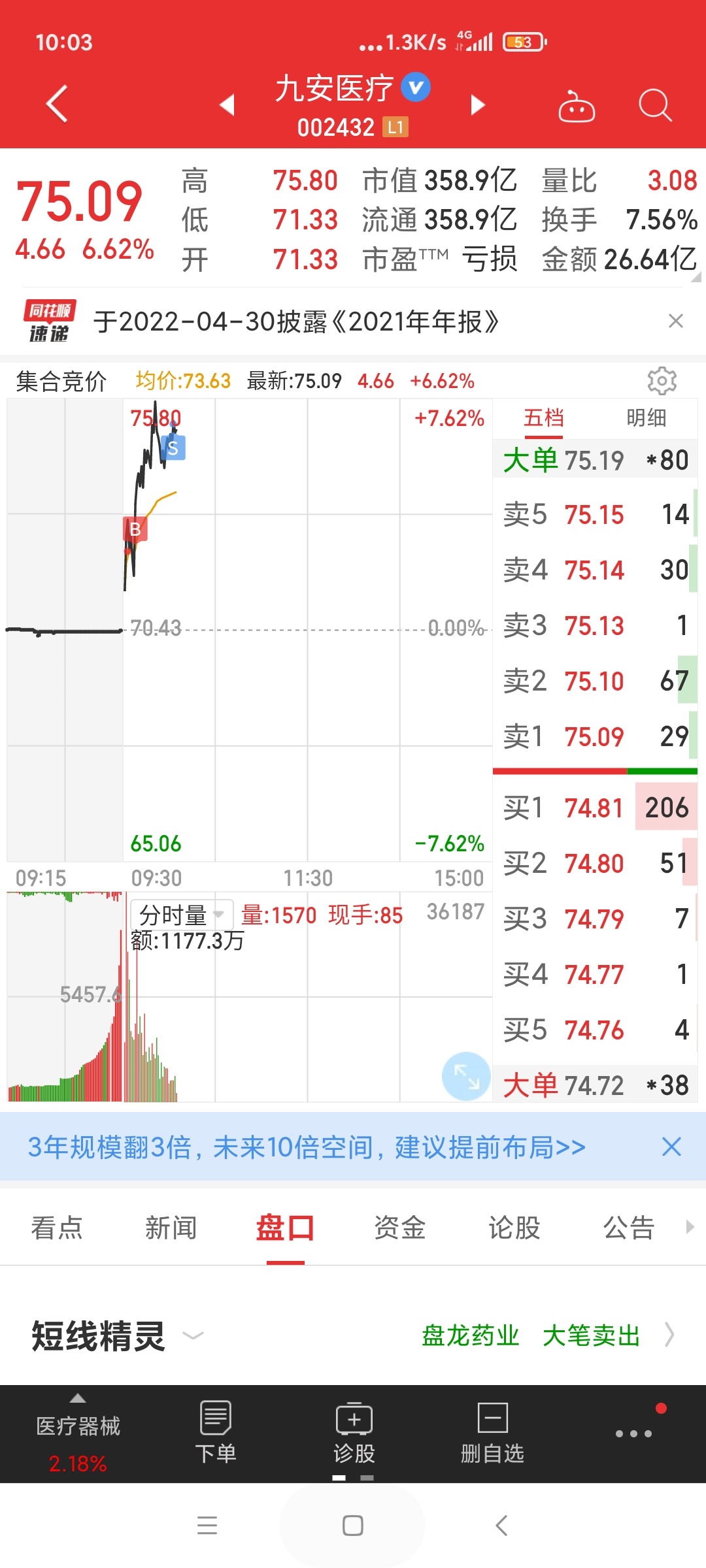Go back using the top-left arrow

click(57, 103)
